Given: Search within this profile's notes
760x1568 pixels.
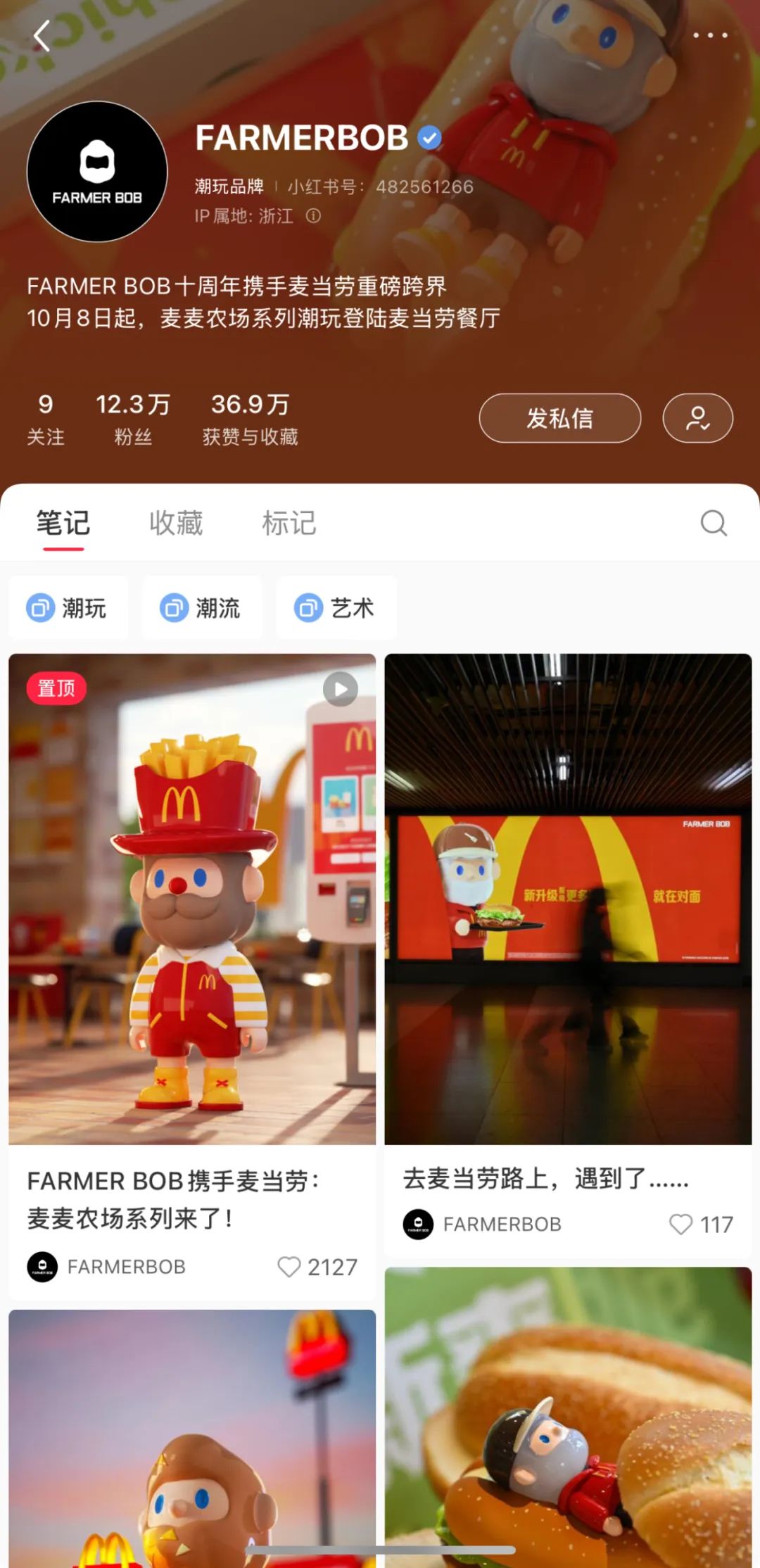Looking at the screenshot, I should (713, 523).
